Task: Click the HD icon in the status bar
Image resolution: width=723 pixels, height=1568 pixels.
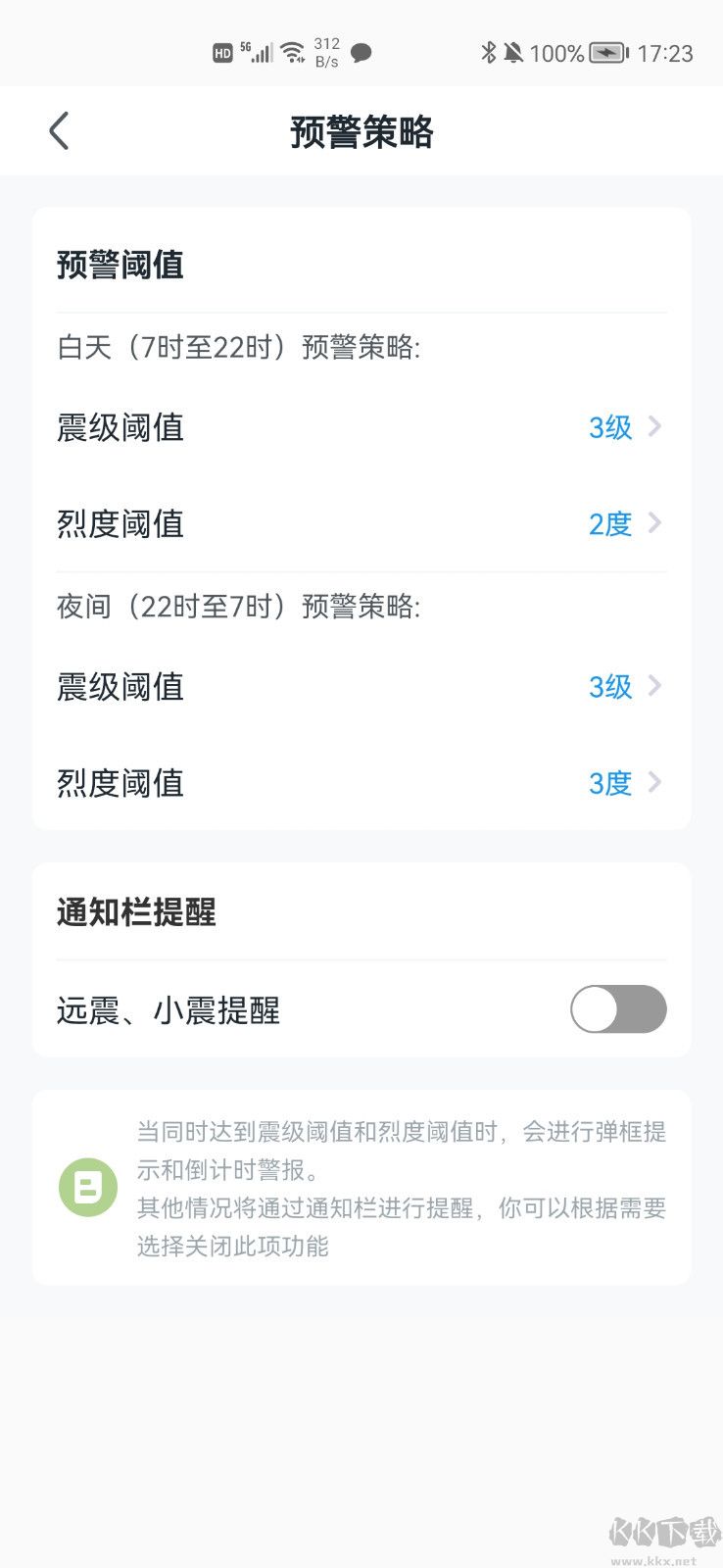Action: pos(222,53)
